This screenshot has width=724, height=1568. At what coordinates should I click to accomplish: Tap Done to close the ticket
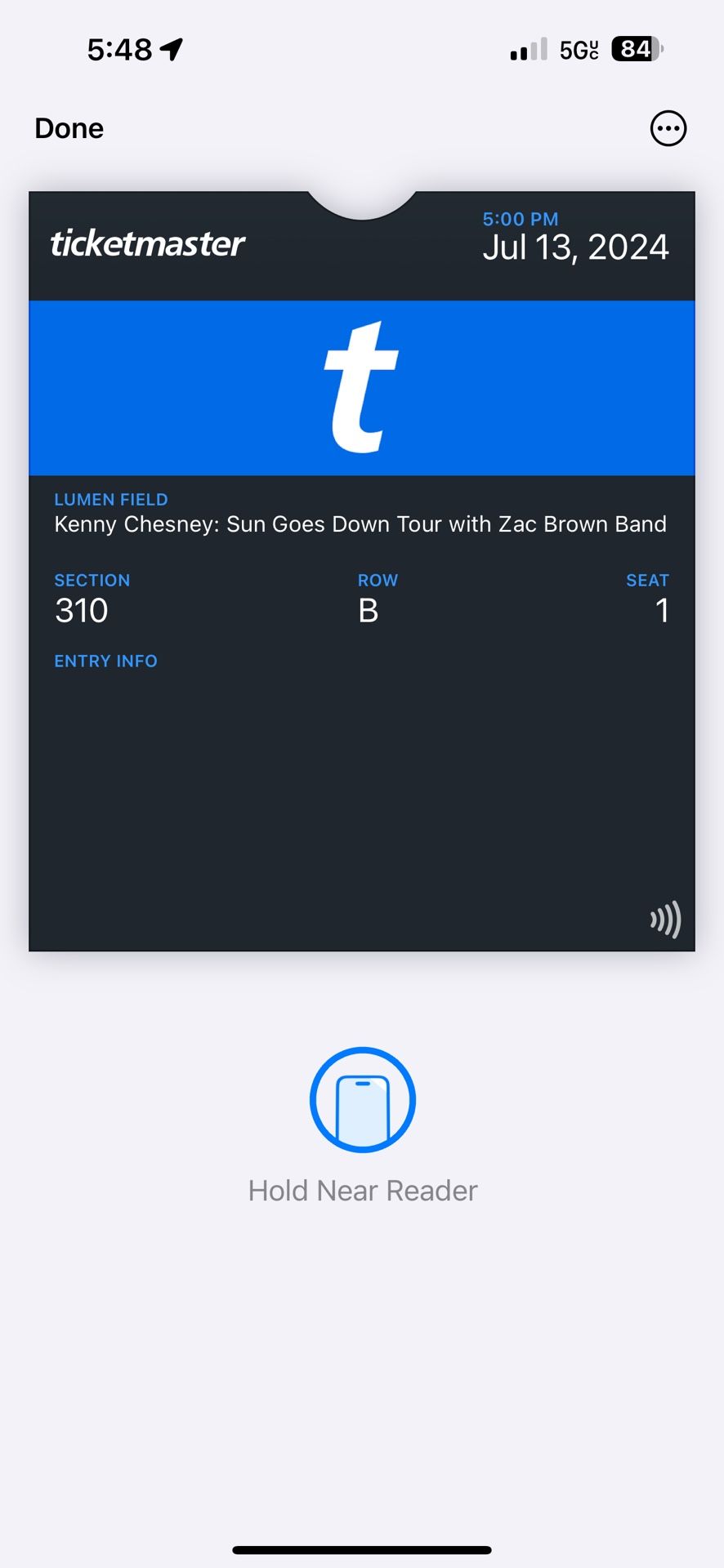coord(69,128)
